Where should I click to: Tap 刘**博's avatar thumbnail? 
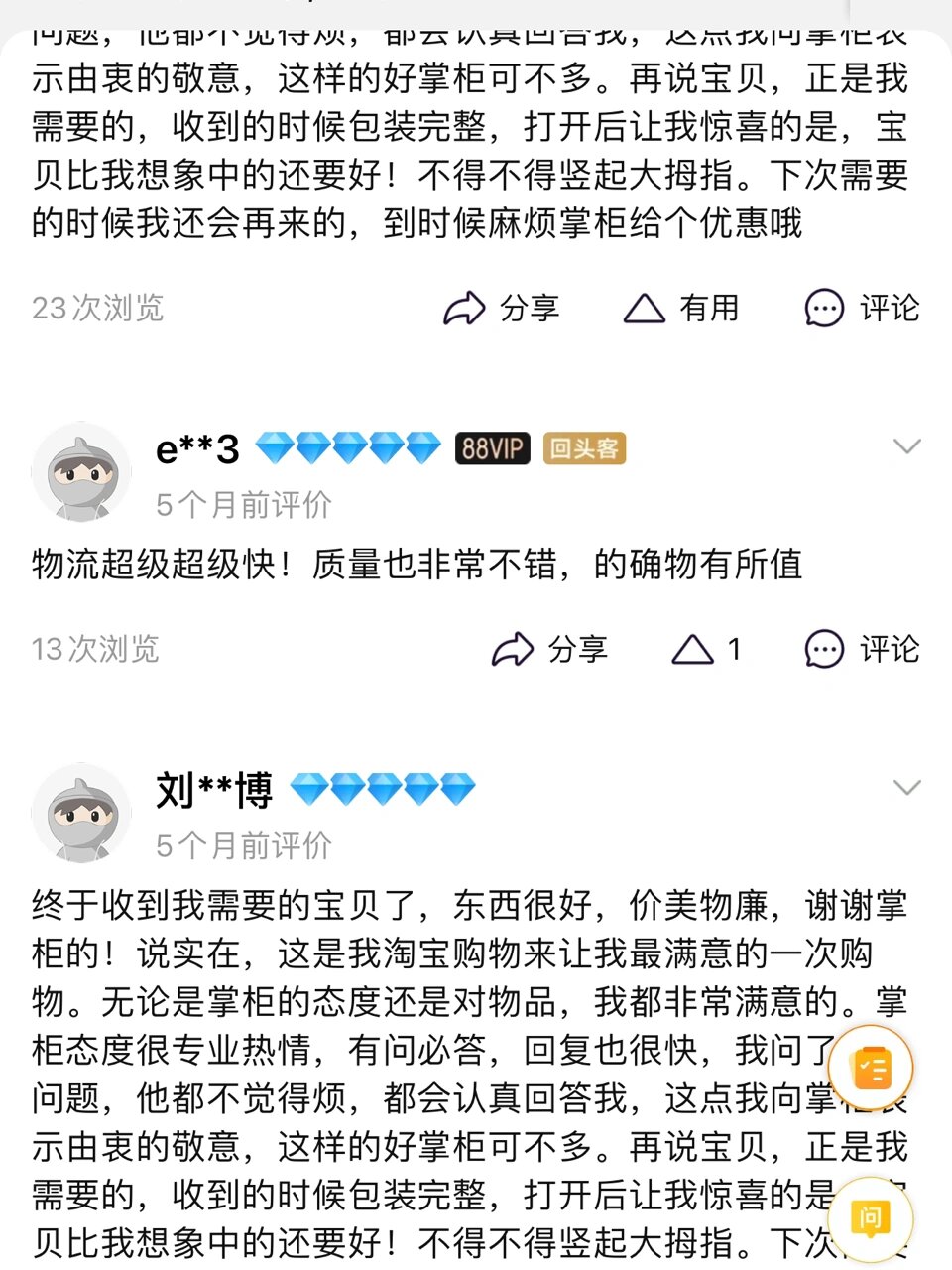point(80,814)
